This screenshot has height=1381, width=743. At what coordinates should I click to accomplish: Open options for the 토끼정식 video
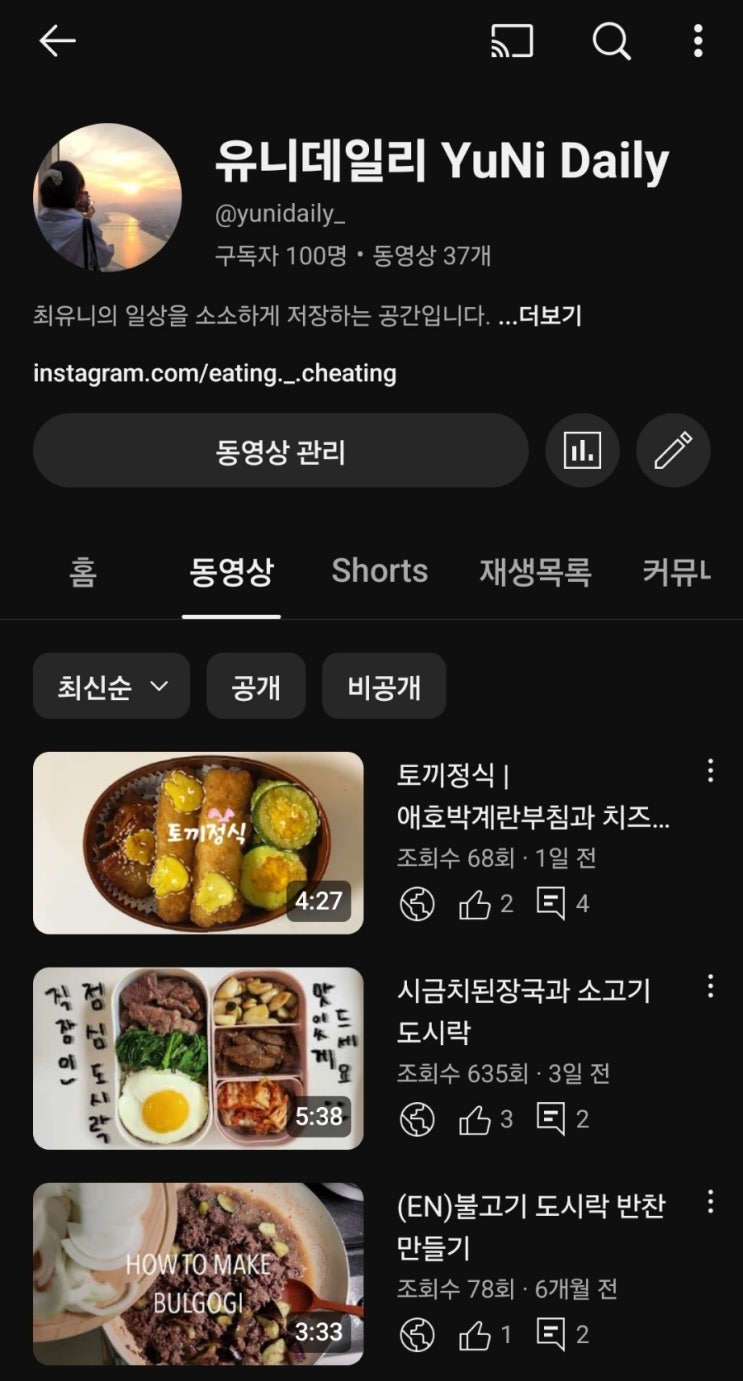(710, 771)
